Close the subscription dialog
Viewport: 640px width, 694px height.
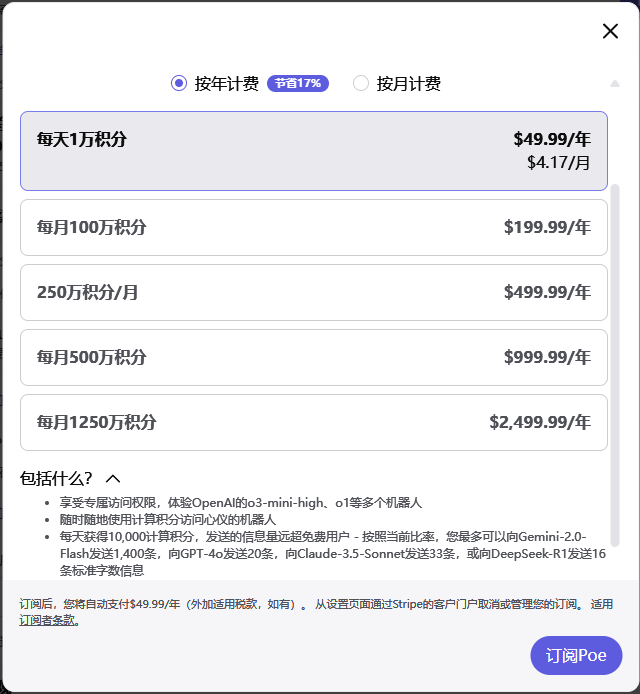610,31
